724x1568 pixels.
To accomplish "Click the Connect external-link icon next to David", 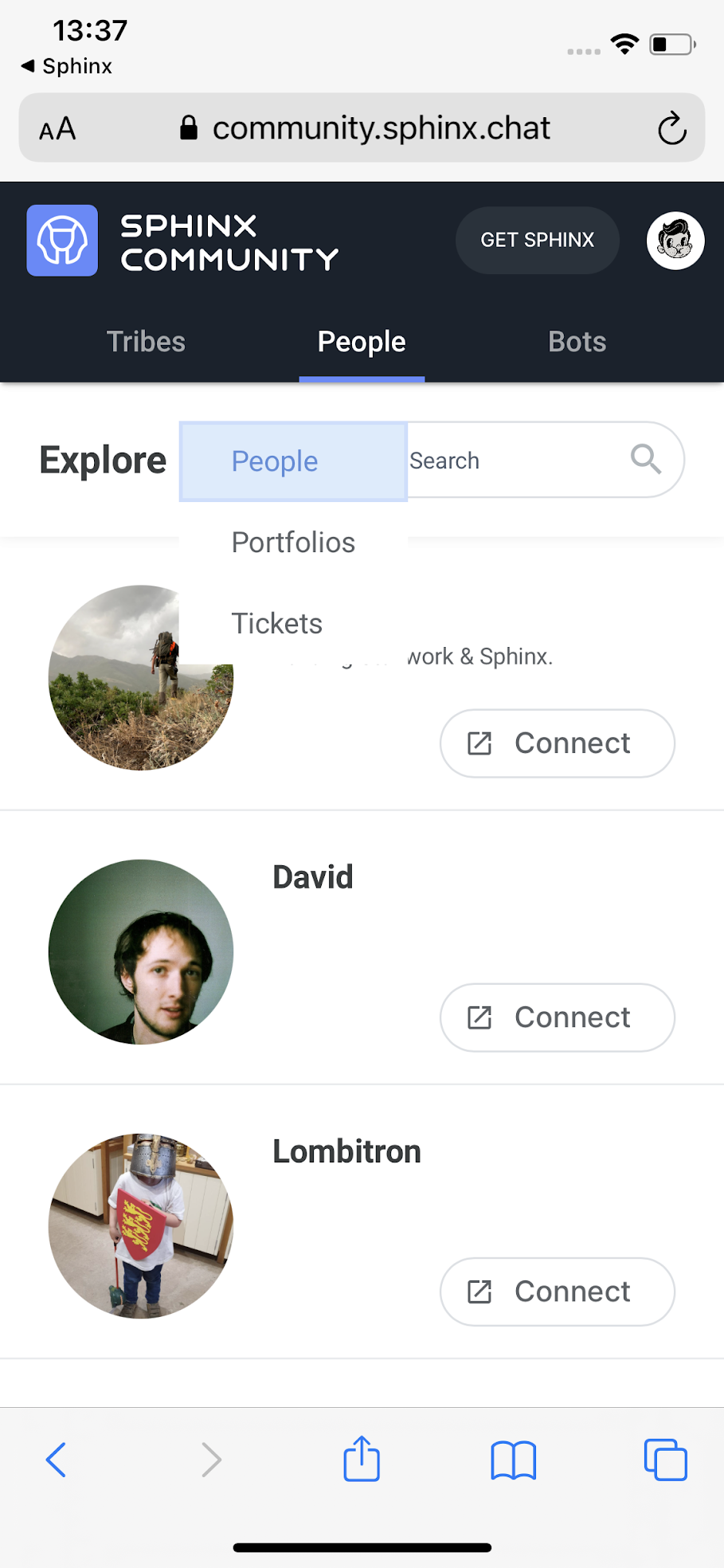I will click(478, 1017).
